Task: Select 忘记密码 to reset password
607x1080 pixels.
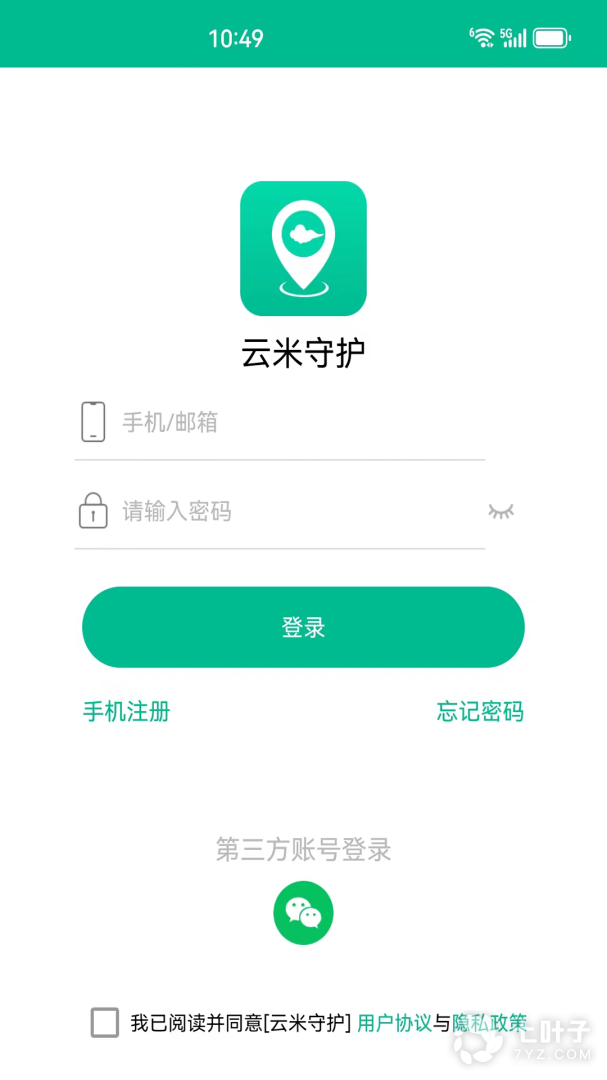Action: [x=480, y=712]
